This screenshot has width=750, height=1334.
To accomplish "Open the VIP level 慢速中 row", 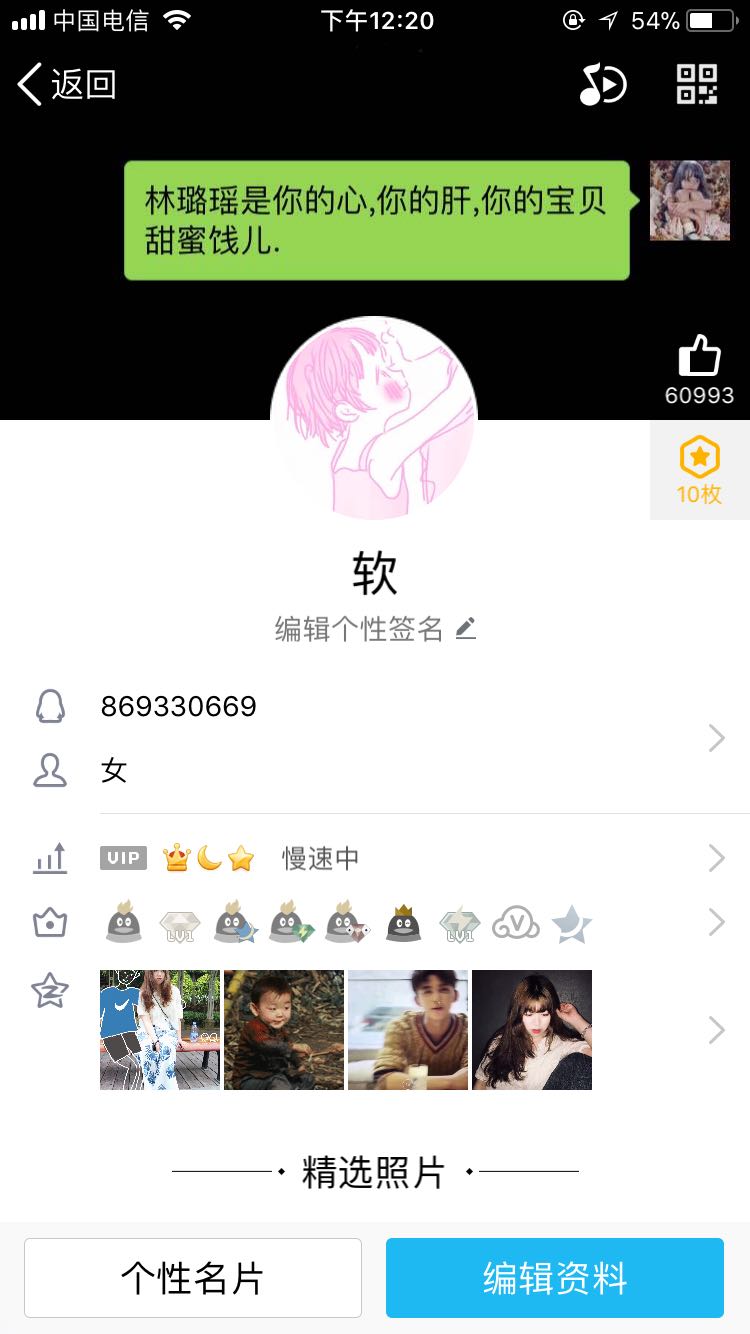I will (375, 858).
